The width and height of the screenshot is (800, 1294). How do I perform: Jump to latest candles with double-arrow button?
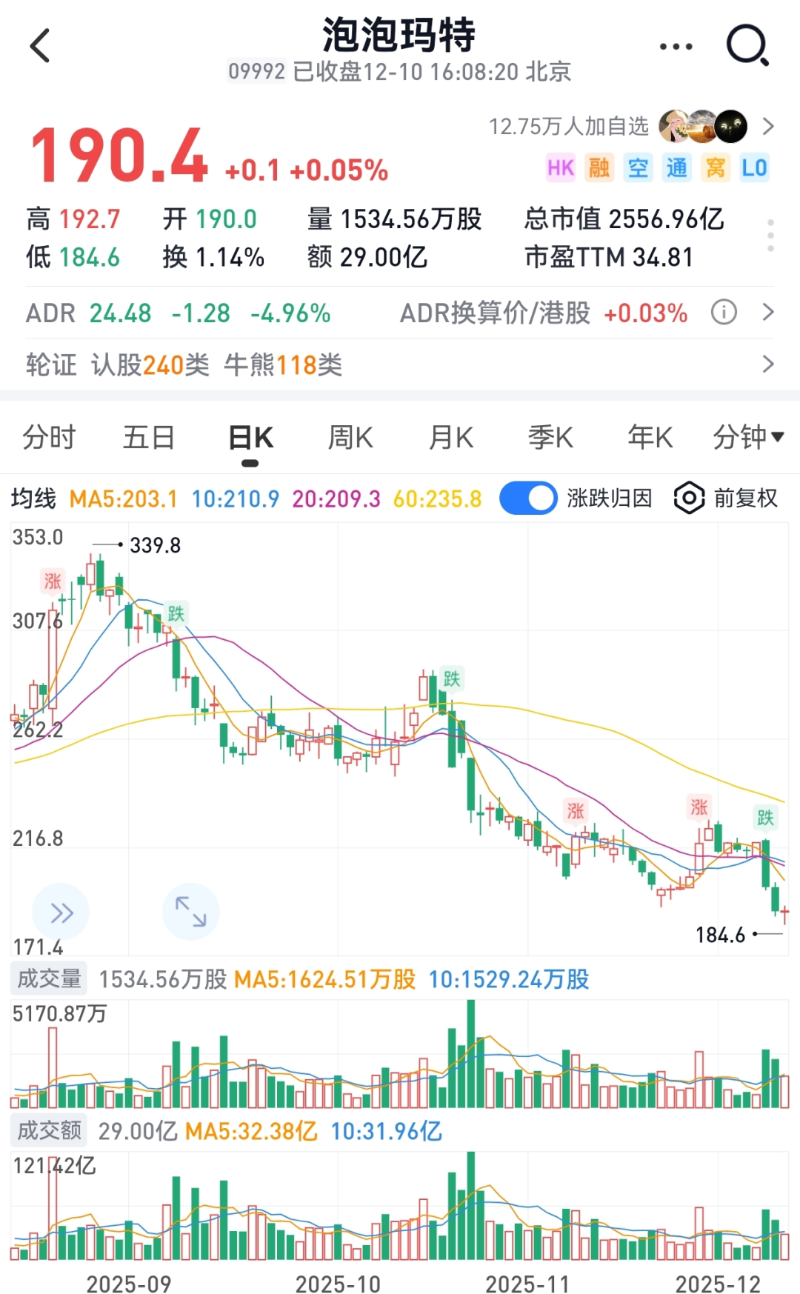pos(61,911)
